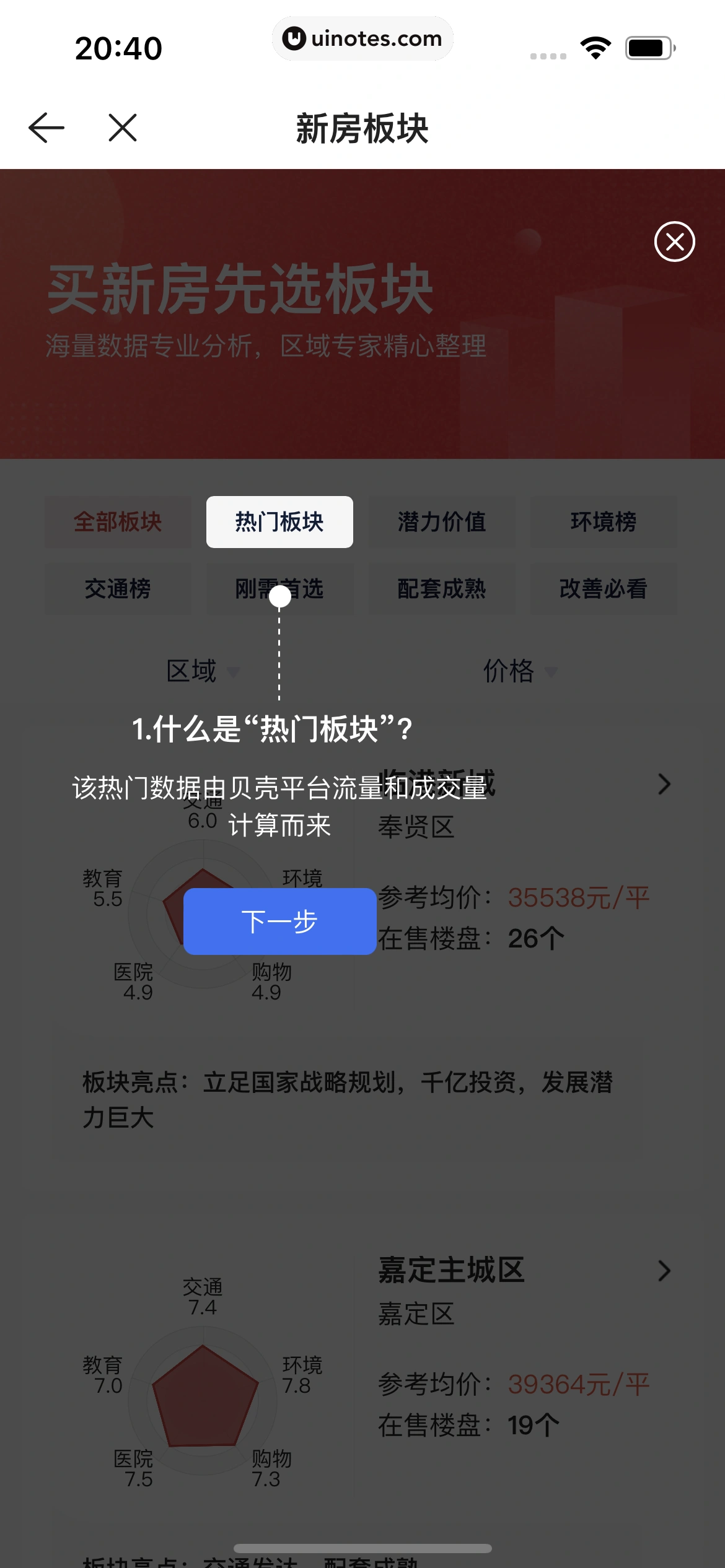Close the 新房板块 page with X

pos(123,128)
